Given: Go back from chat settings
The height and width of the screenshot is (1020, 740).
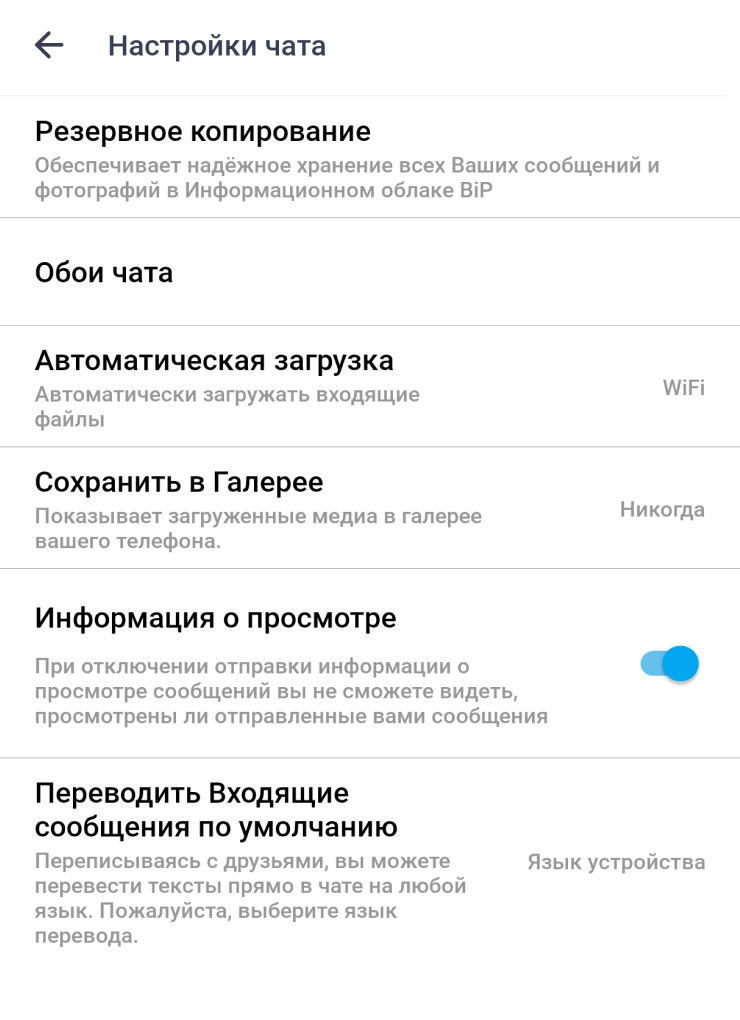Looking at the screenshot, I should [x=49, y=46].
